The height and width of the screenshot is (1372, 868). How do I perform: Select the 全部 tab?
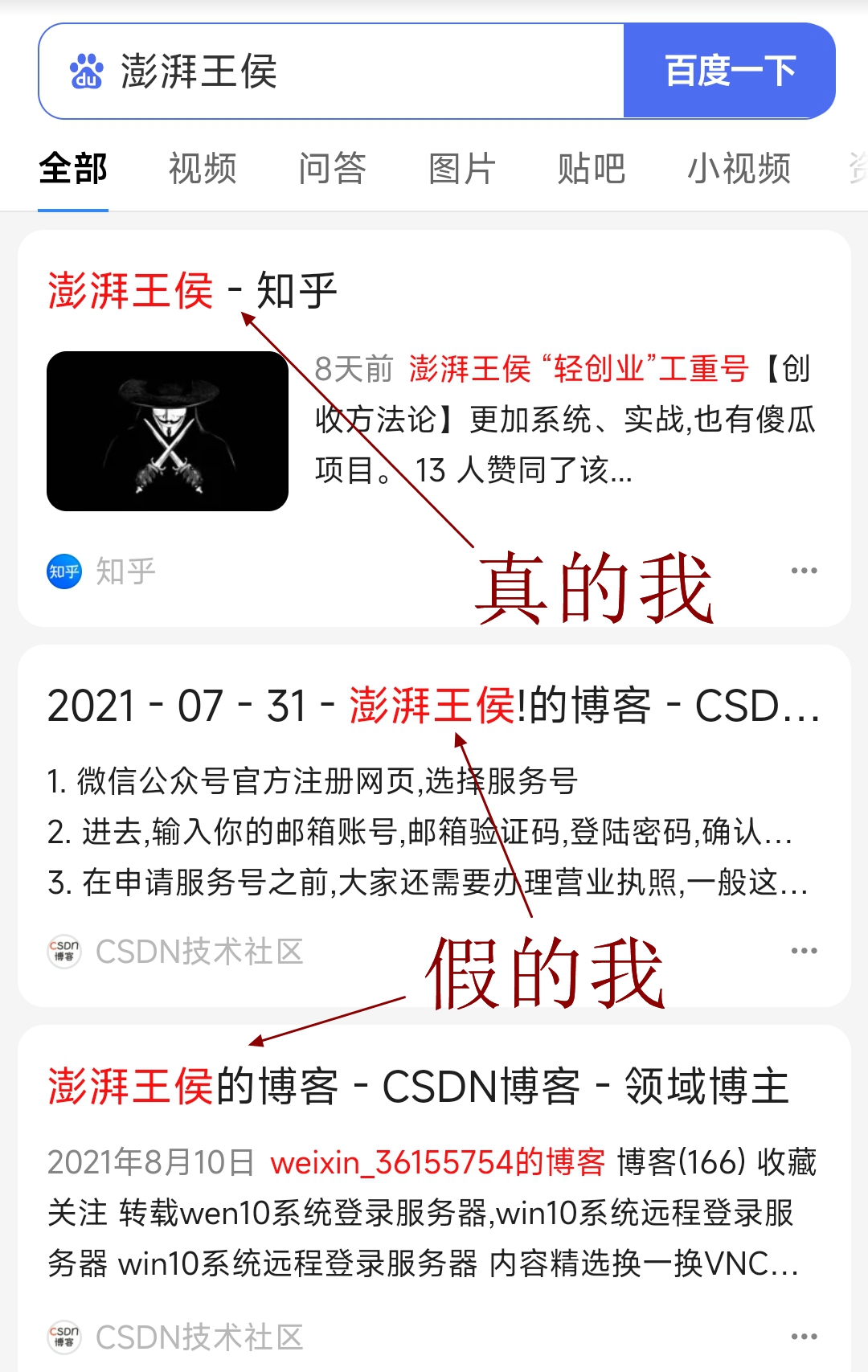coord(73,169)
